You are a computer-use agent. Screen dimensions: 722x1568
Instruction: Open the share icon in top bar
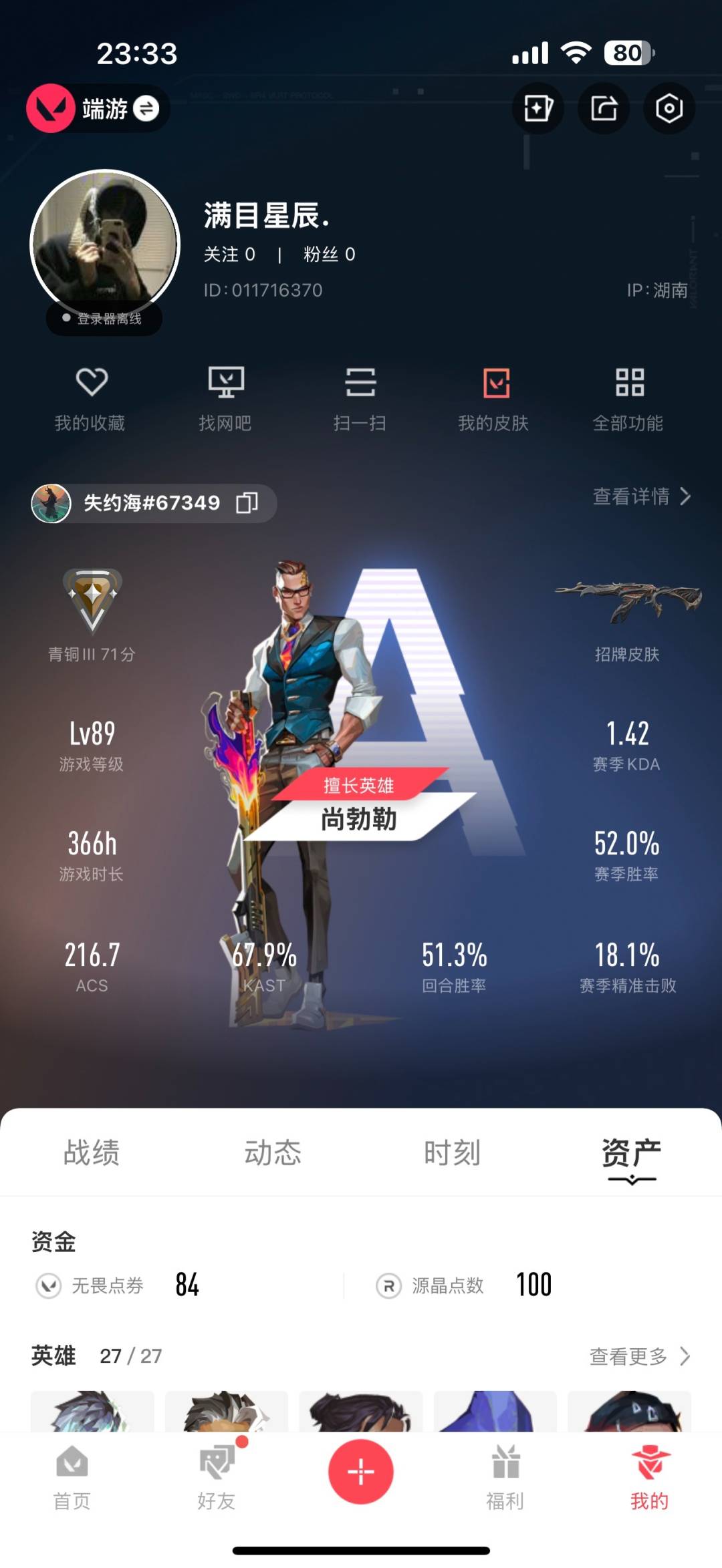click(x=604, y=108)
